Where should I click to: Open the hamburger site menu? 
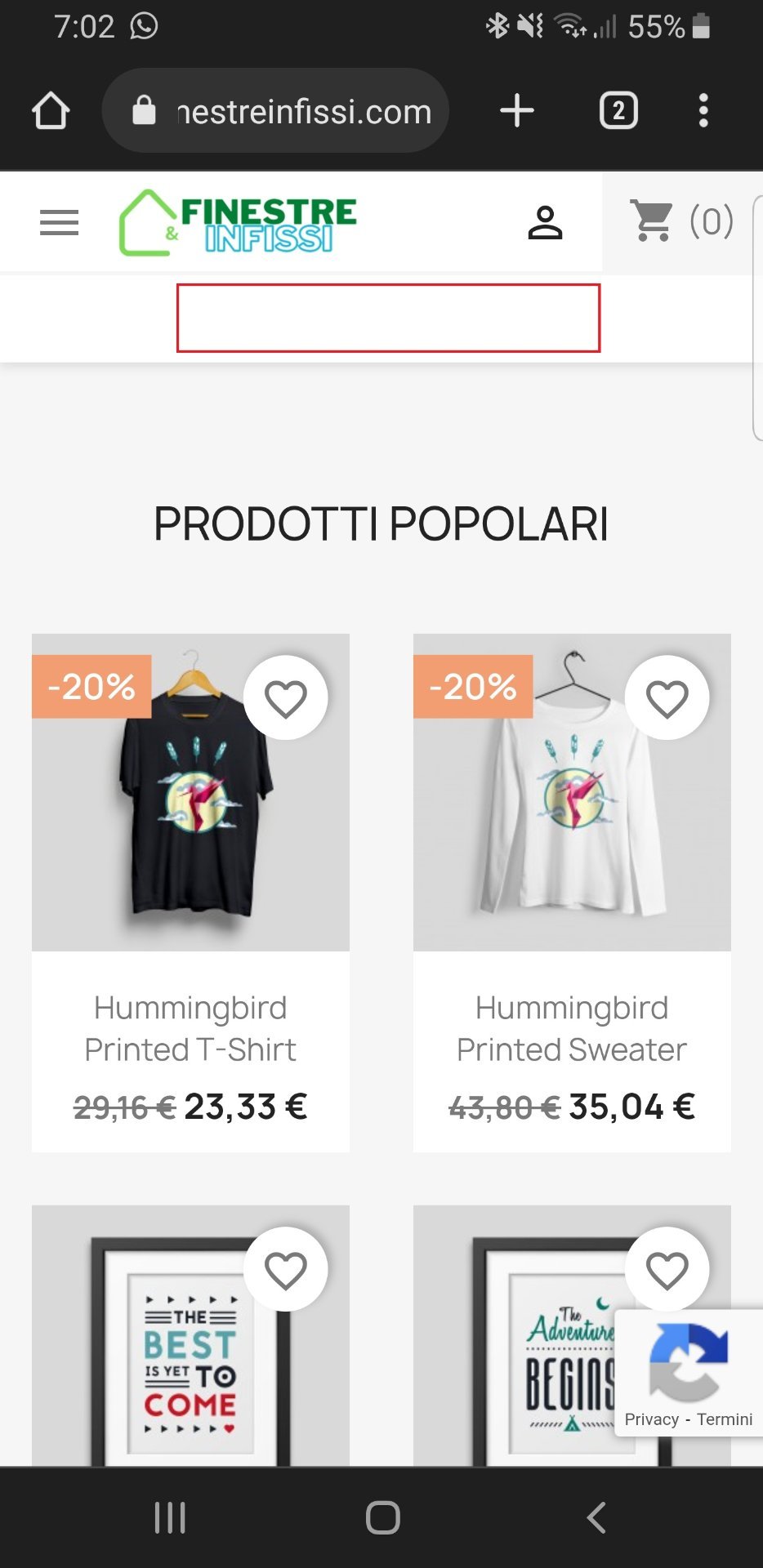click(60, 222)
